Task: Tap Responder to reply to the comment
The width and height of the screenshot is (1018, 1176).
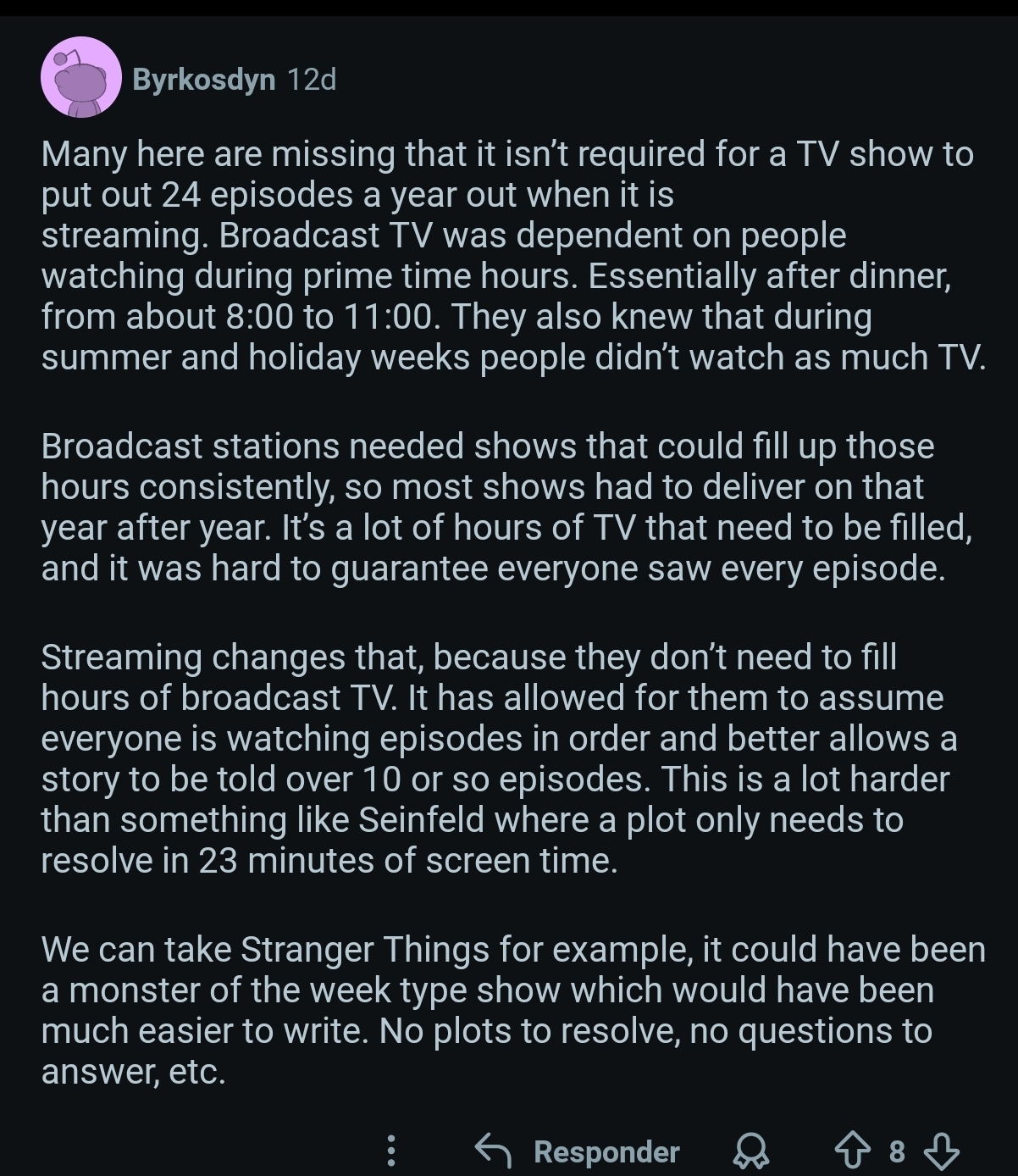Action: 579,1151
